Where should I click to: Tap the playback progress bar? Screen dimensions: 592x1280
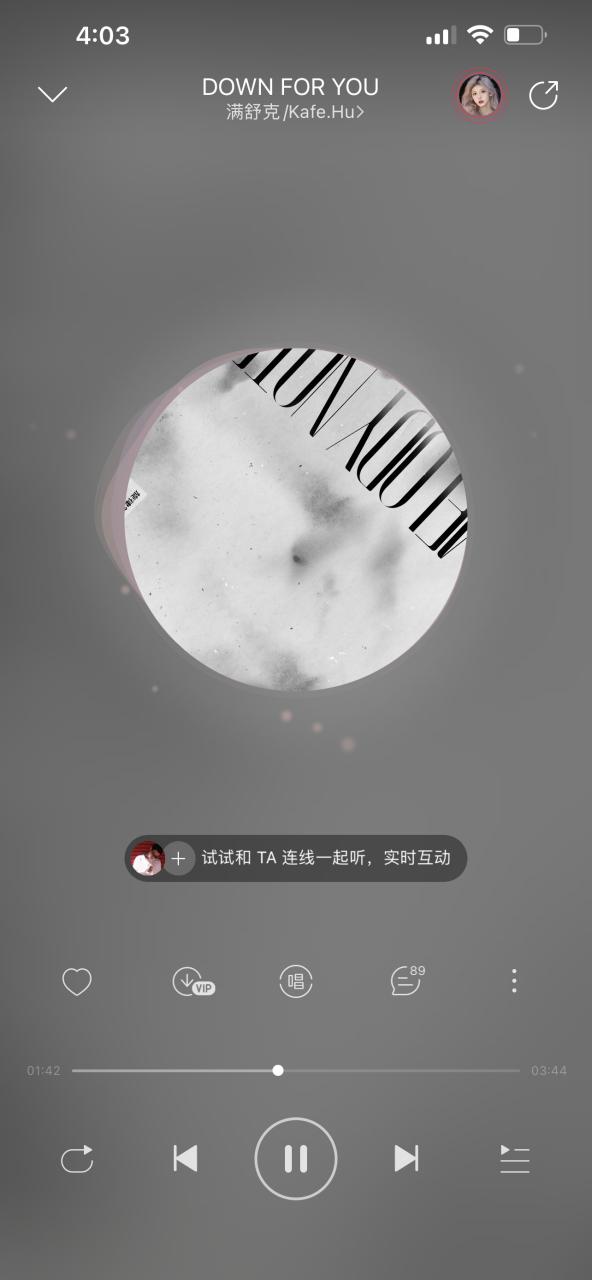[296, 1070]
